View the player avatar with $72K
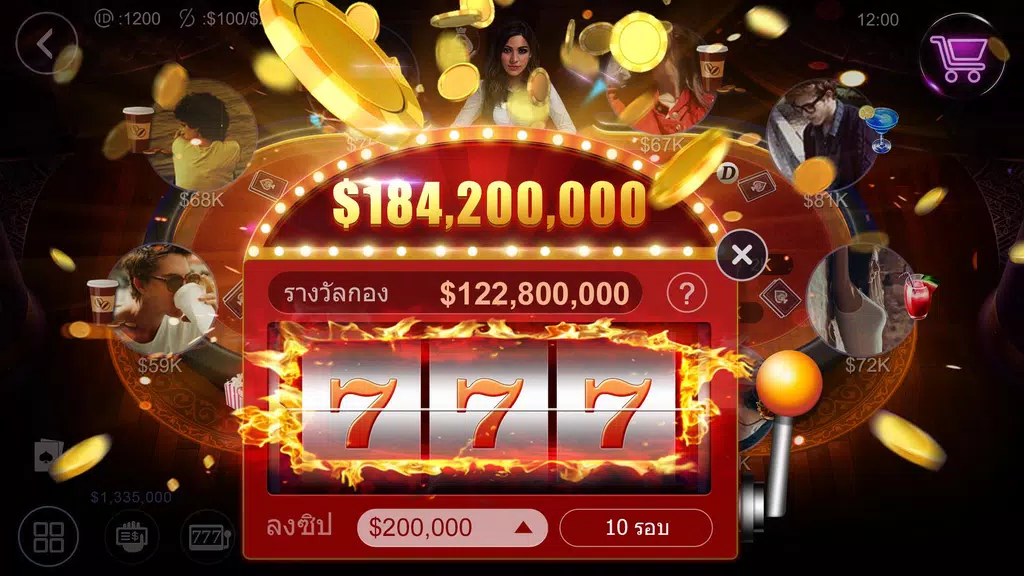 click(x=862, y=300)
